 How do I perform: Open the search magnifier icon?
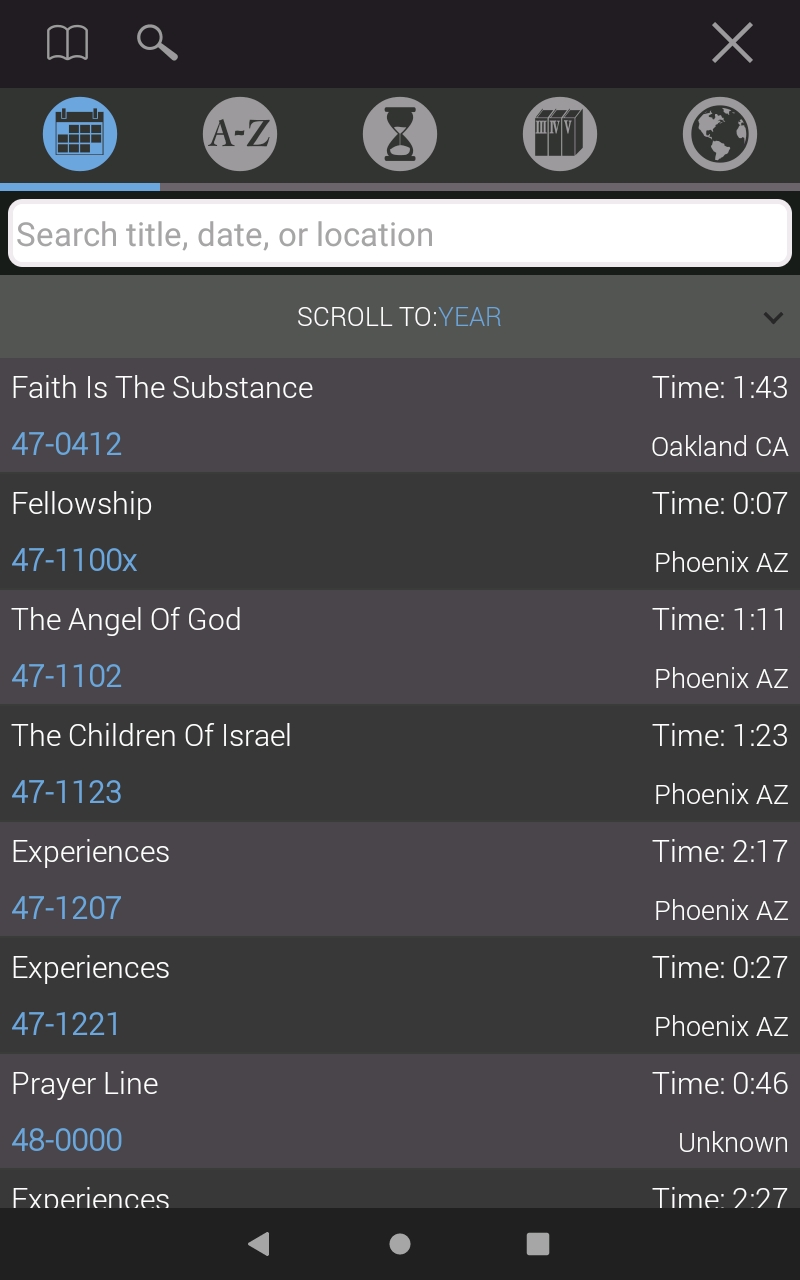click(156, 43)
